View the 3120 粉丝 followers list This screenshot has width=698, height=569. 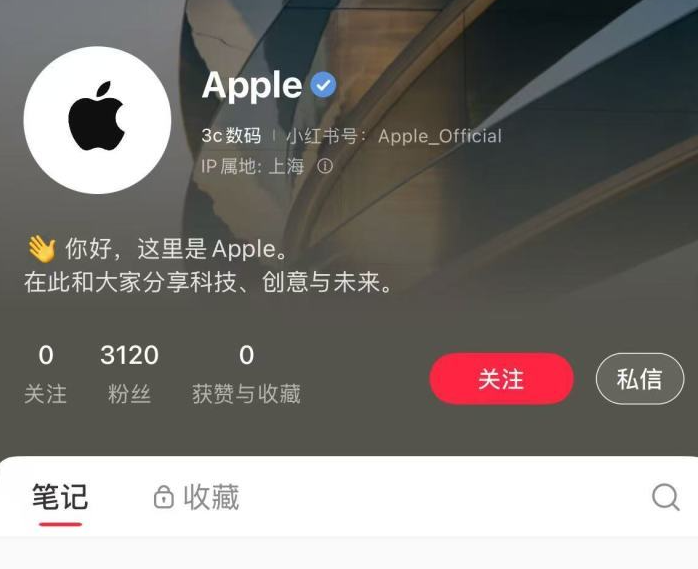tap(129, 374)
